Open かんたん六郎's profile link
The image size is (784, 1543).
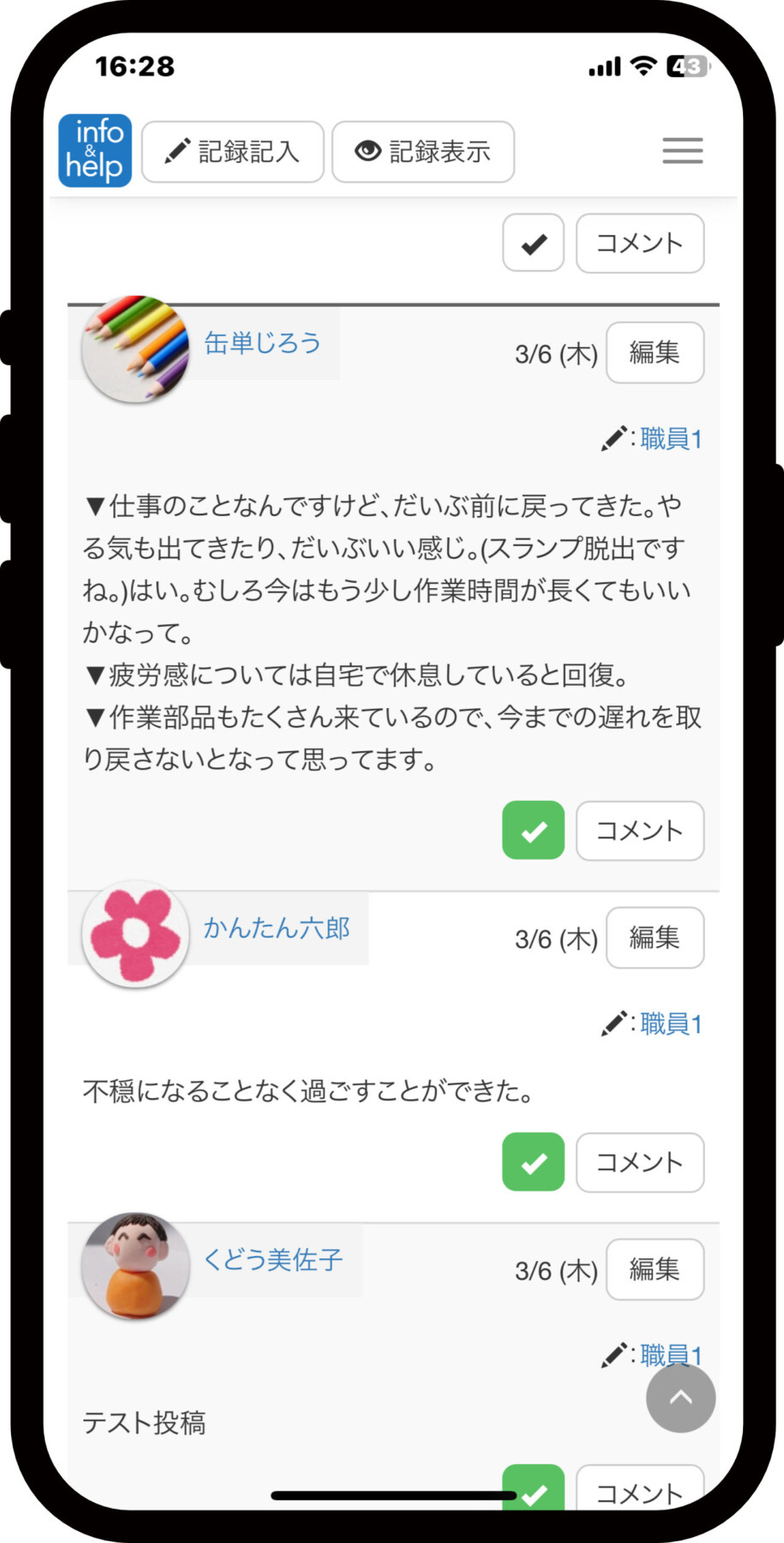pos(277,928)
